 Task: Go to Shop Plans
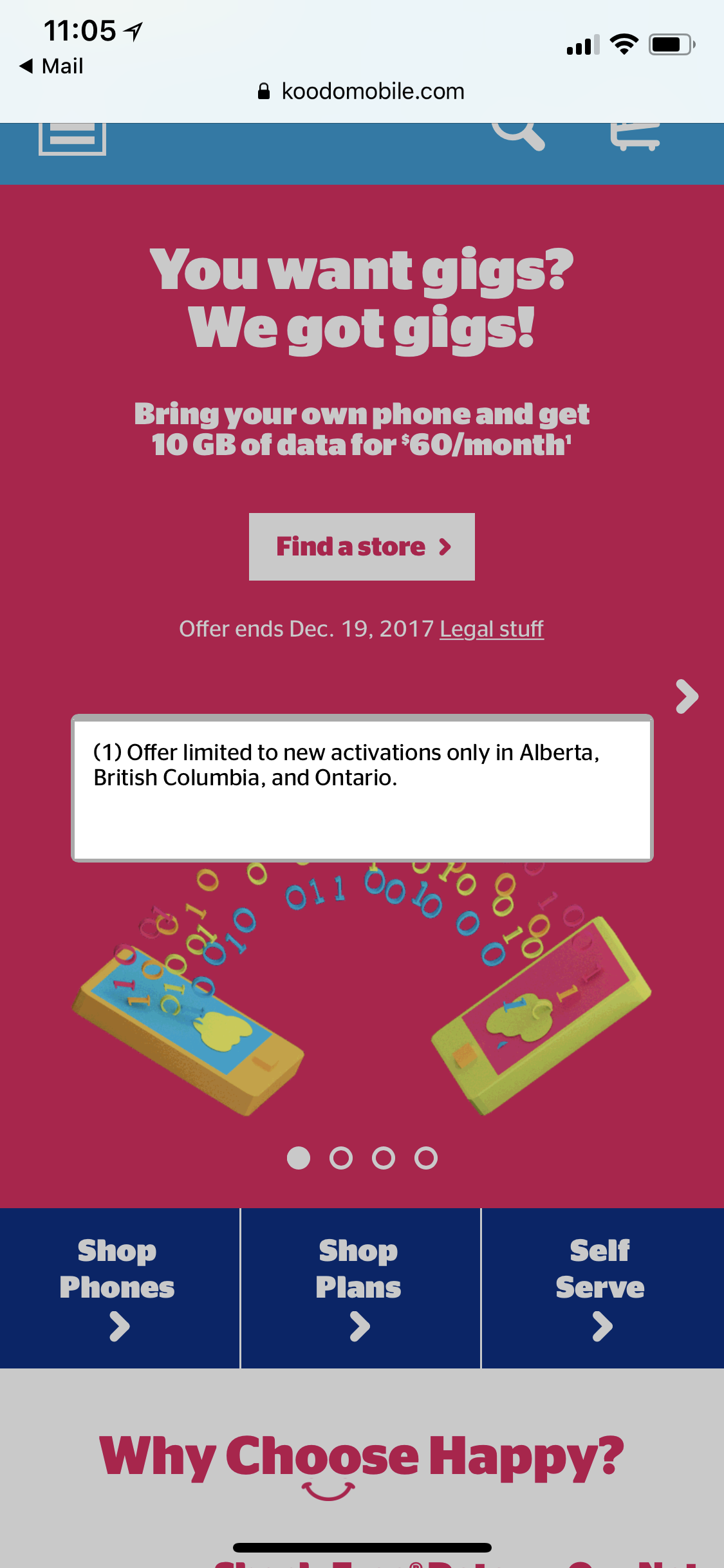pos(359,1288)
